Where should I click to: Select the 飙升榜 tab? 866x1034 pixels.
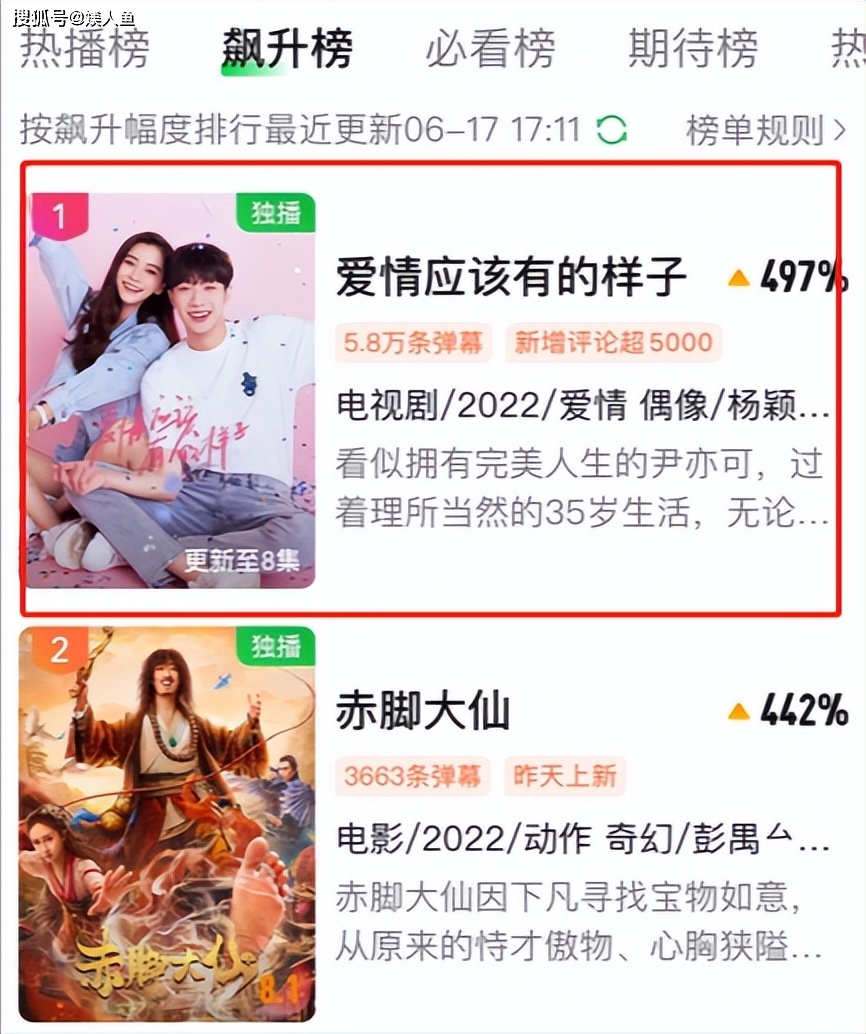pyautogui.click(x=287, y=48)
